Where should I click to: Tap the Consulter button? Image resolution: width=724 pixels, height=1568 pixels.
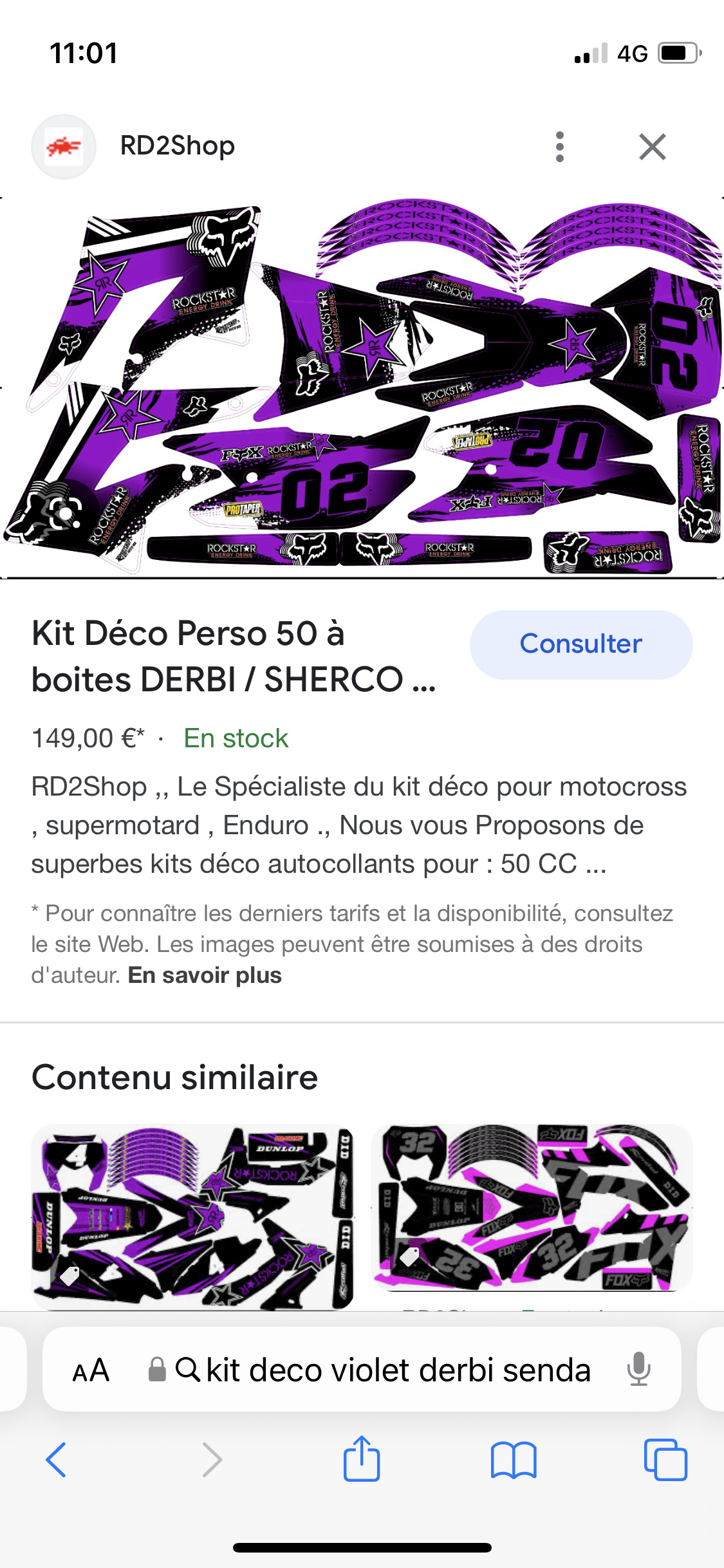pyautogui.click(x=580, y=644)
